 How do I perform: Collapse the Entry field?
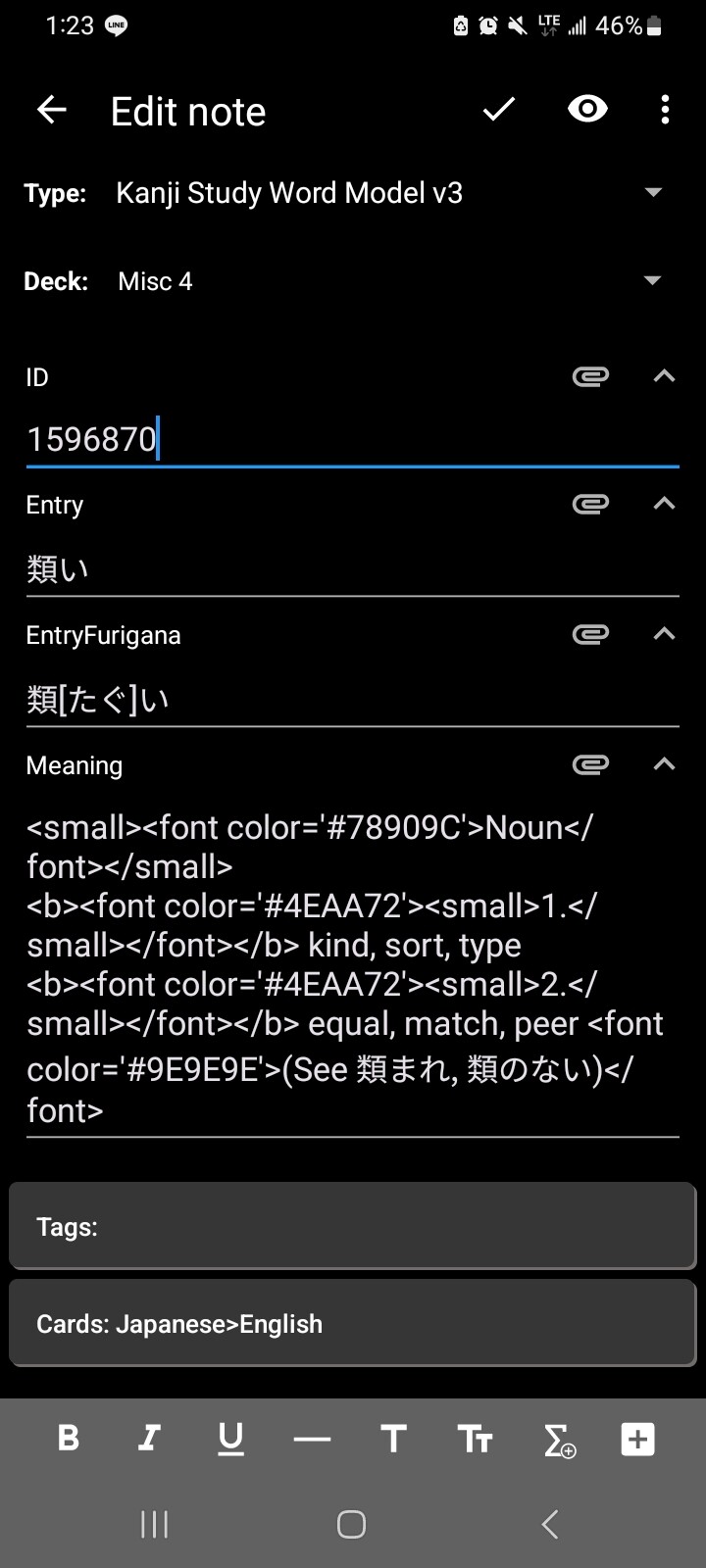[x=664, y=504]
